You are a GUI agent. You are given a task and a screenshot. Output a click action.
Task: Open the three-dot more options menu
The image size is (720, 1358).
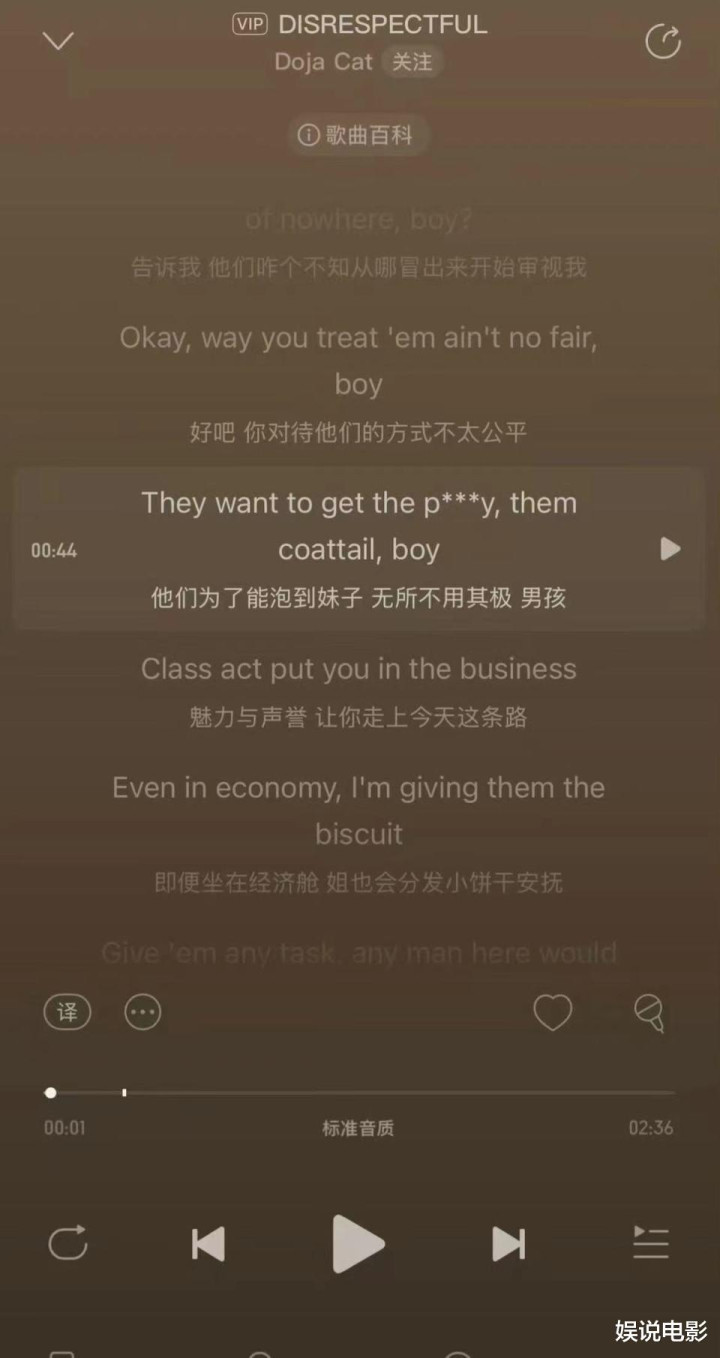pos(142,1013)
